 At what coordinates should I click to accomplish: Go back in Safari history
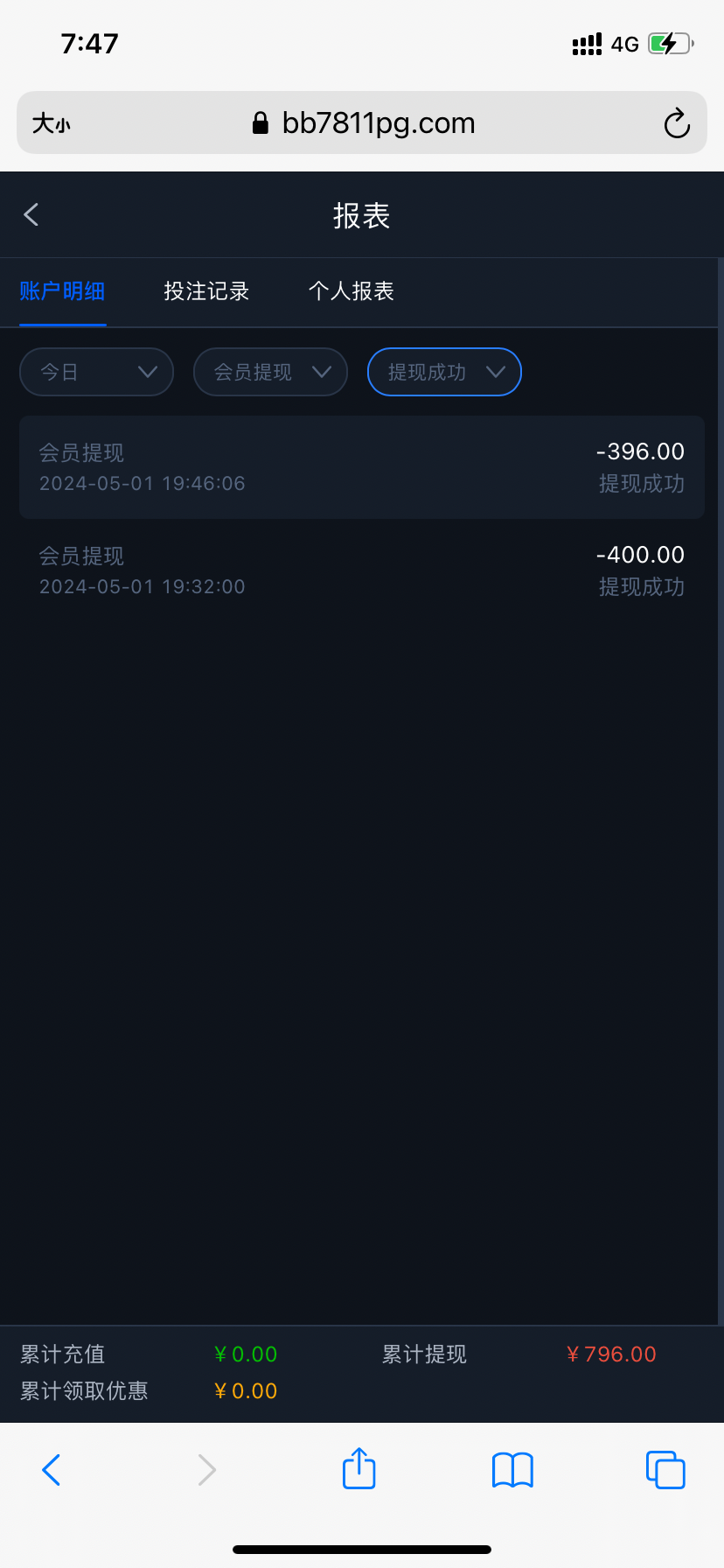[x=52, y=1470]
